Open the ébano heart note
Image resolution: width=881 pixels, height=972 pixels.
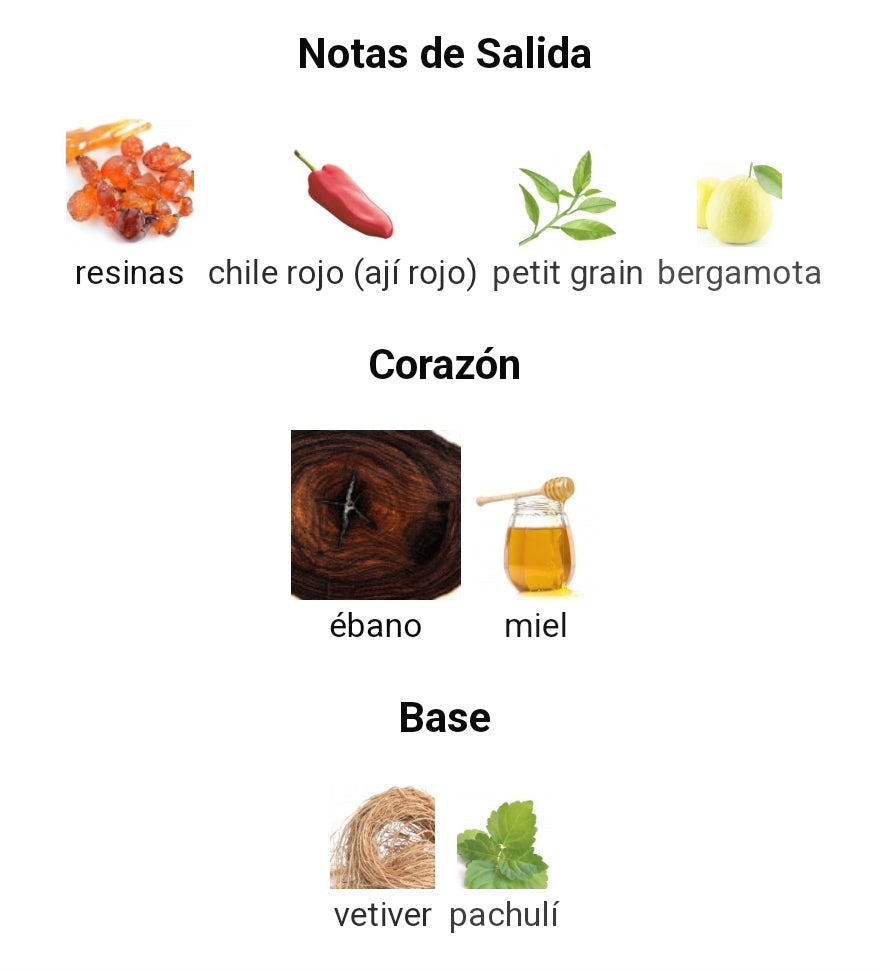tap(376, 515)
